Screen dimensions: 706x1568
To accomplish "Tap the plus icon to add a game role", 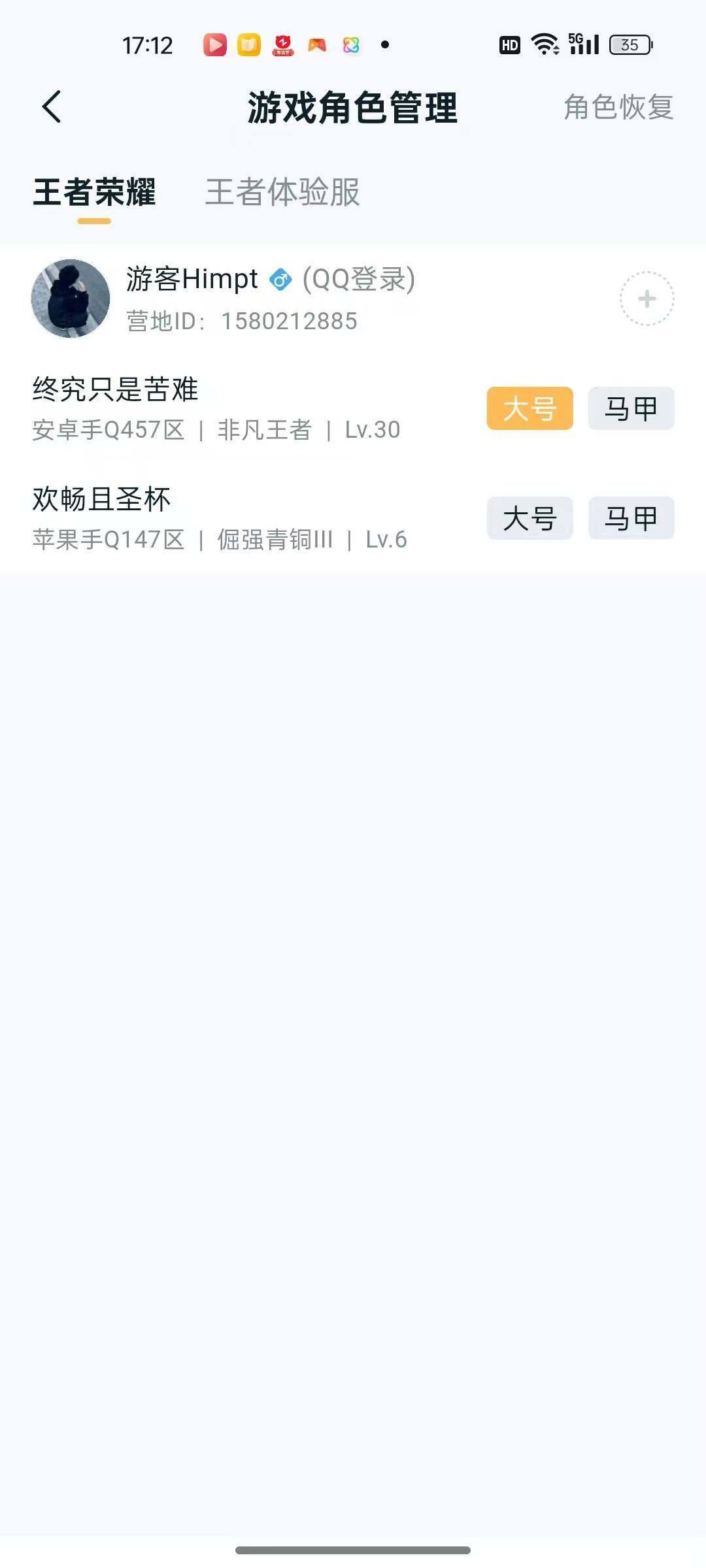I will (646, 297).
